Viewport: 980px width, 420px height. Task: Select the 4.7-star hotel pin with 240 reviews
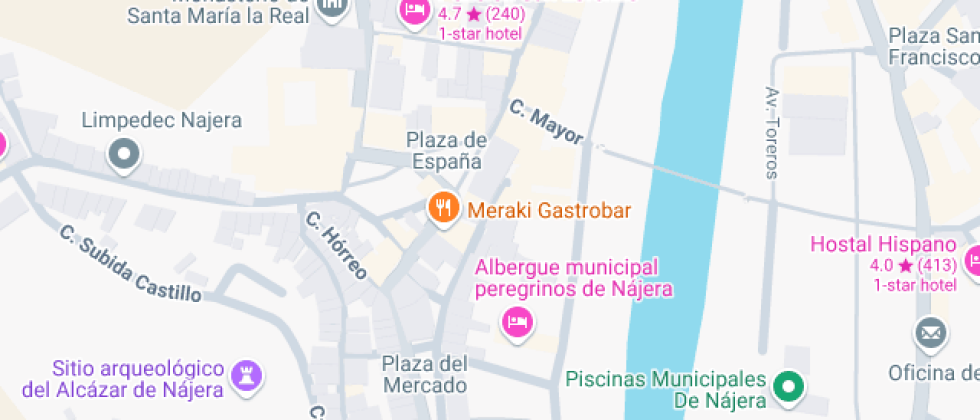click(x=413, y=11)
